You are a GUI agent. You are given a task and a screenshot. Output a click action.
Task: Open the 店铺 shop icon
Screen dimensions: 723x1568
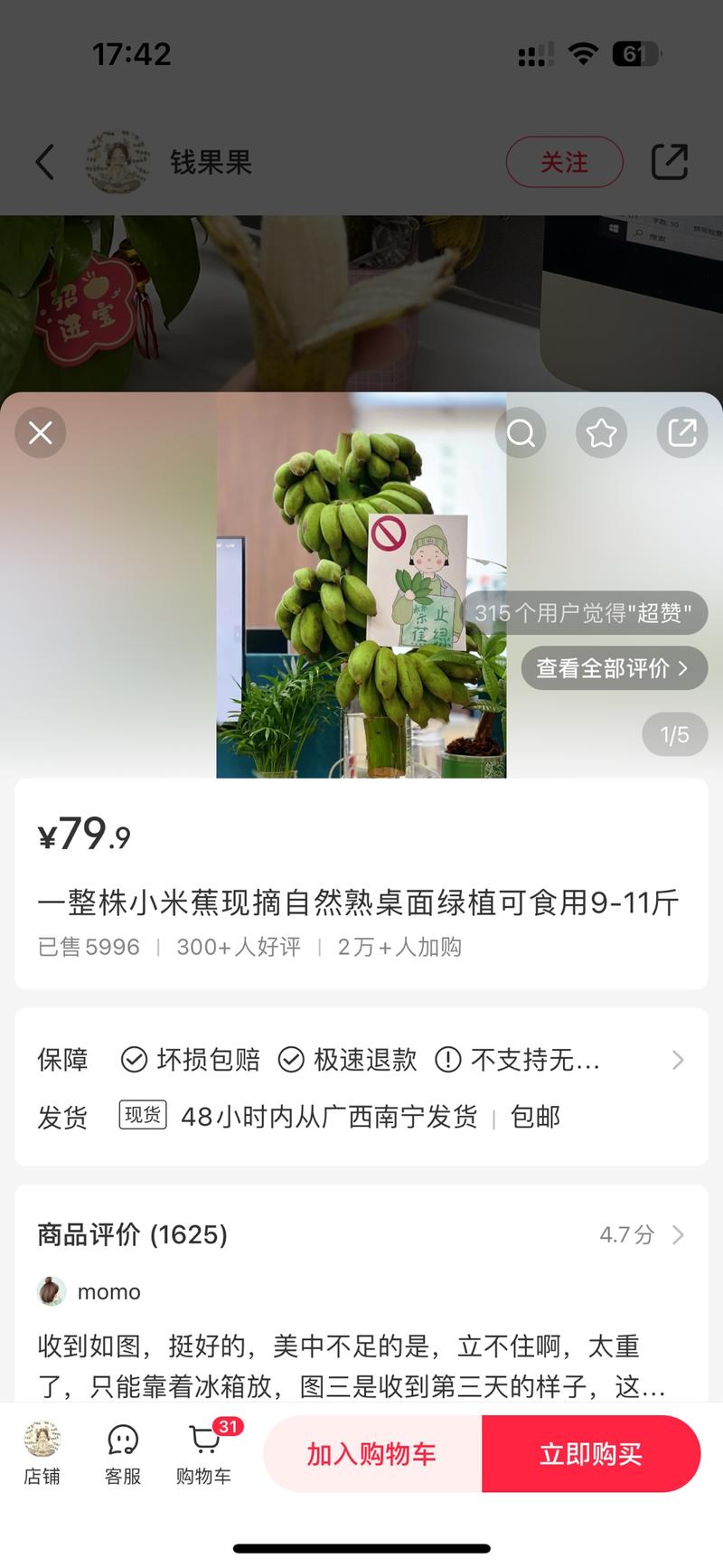click(x=42, y=1453)
